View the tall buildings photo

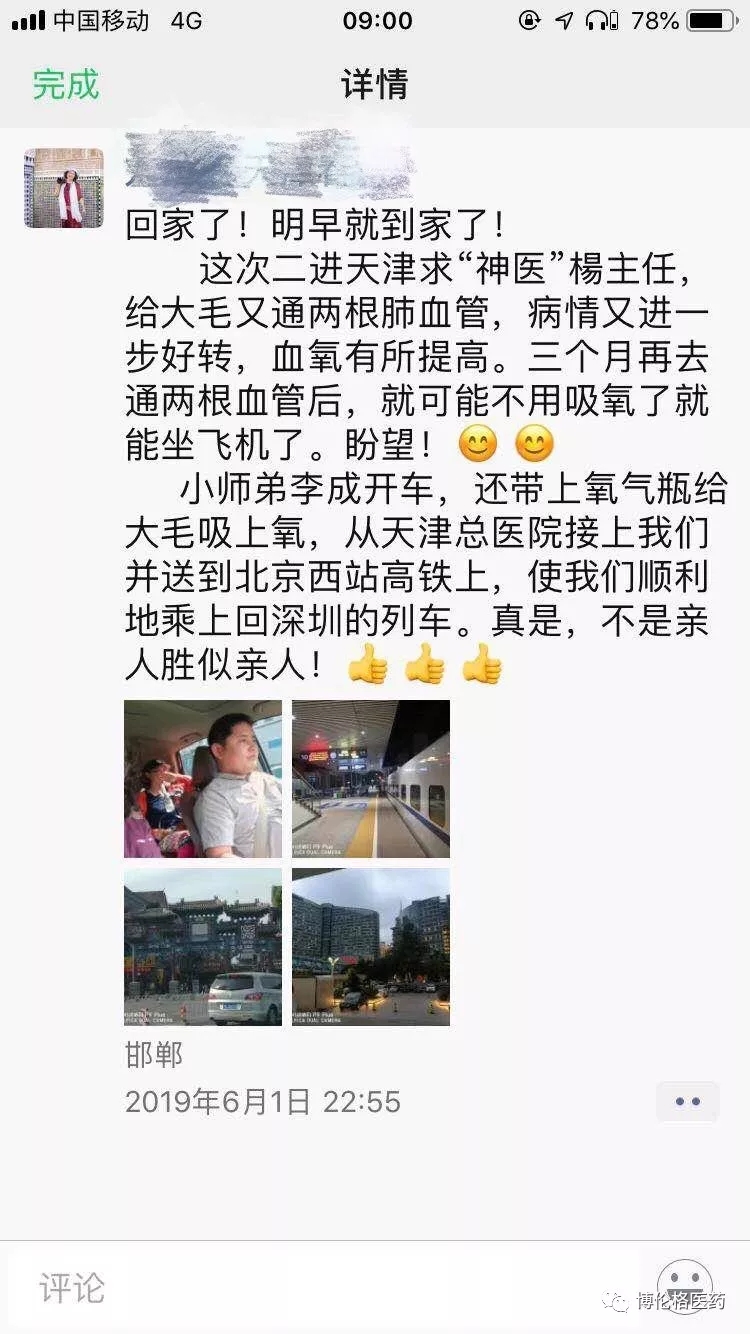click(371, 947)
